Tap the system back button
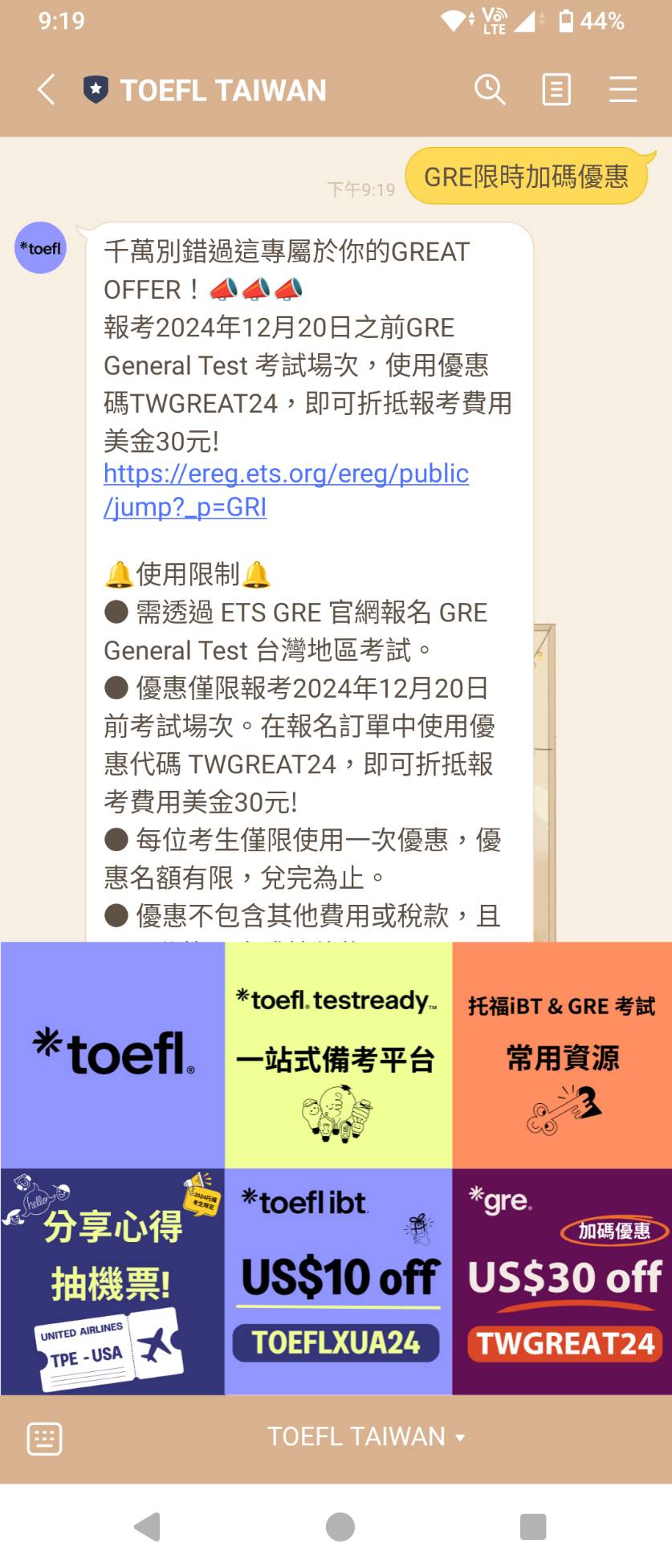 click(148, 1526)
